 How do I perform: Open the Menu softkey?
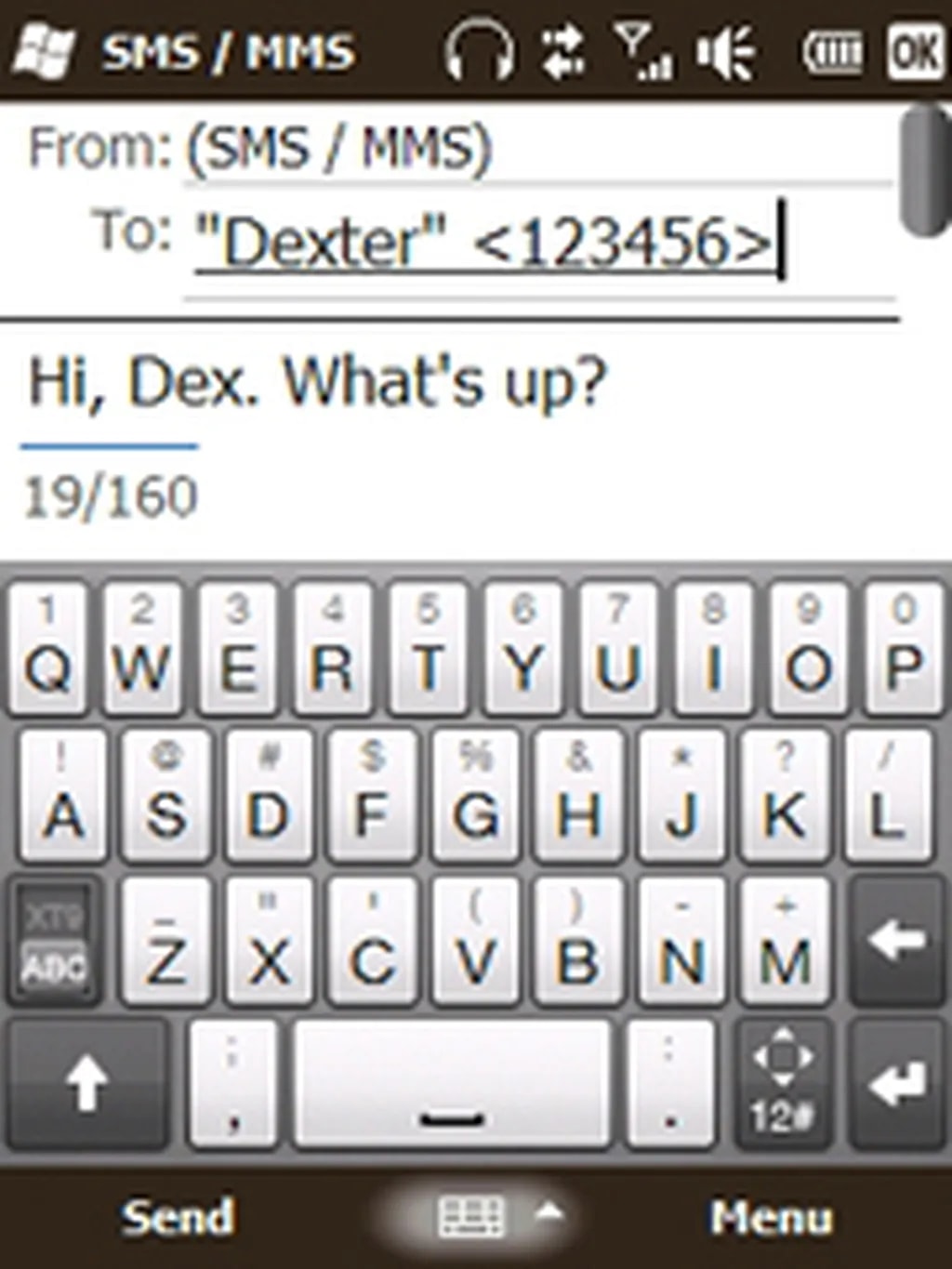click(771, 1217)
